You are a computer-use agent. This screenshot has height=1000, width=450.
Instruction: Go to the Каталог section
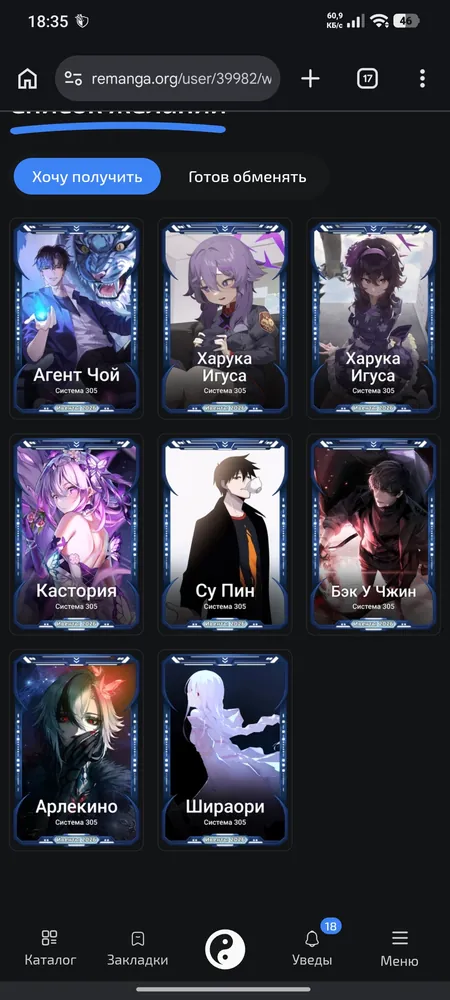(50, 948)
